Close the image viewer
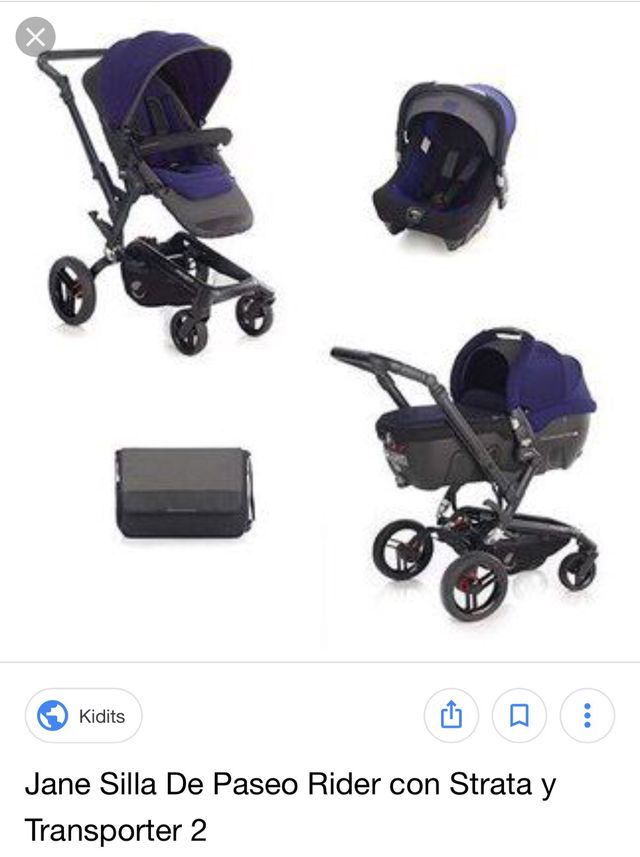This screenshot has width=640, height=857. pyautogui.click(x=35, y=38)
